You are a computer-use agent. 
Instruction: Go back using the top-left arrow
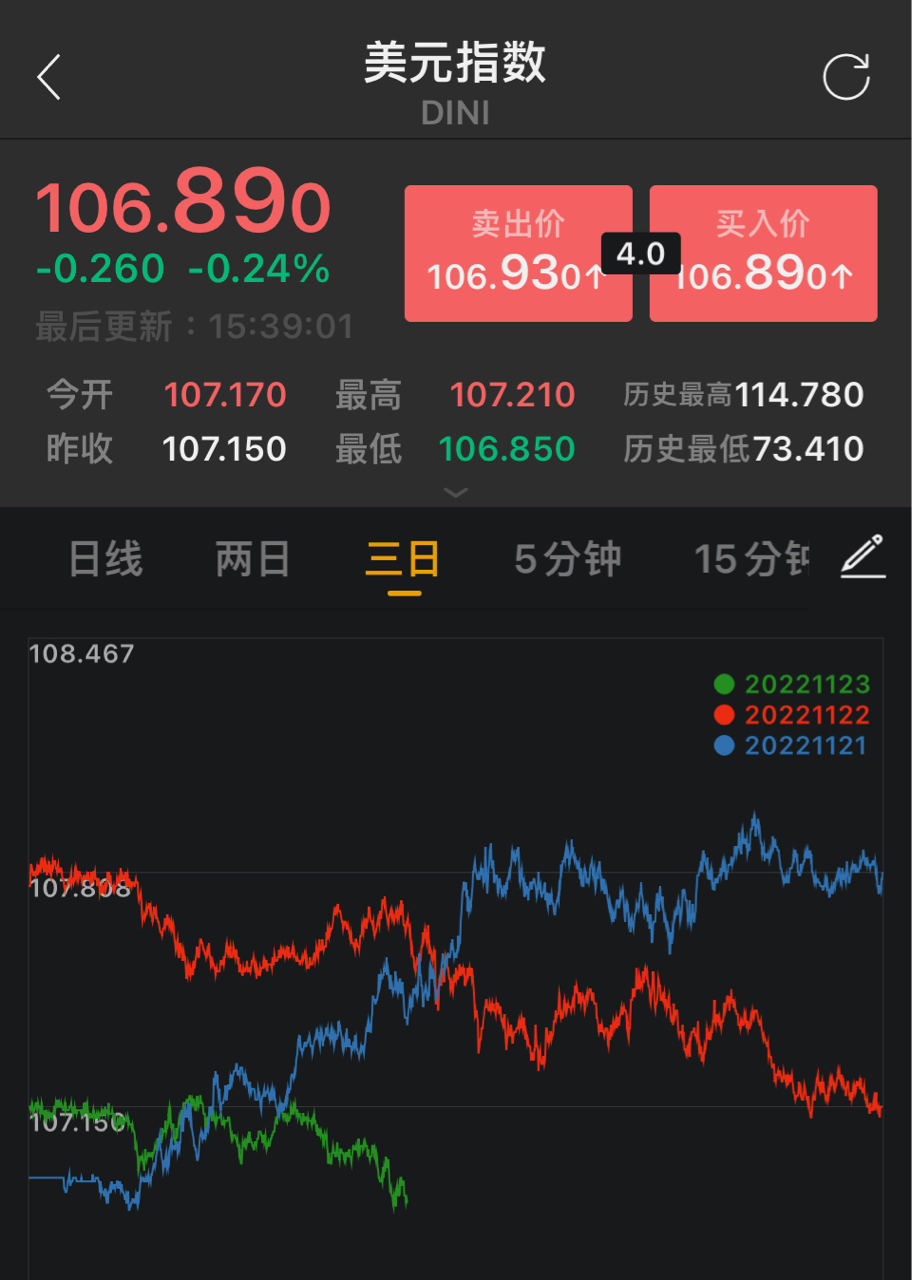[x=48, y=78]
